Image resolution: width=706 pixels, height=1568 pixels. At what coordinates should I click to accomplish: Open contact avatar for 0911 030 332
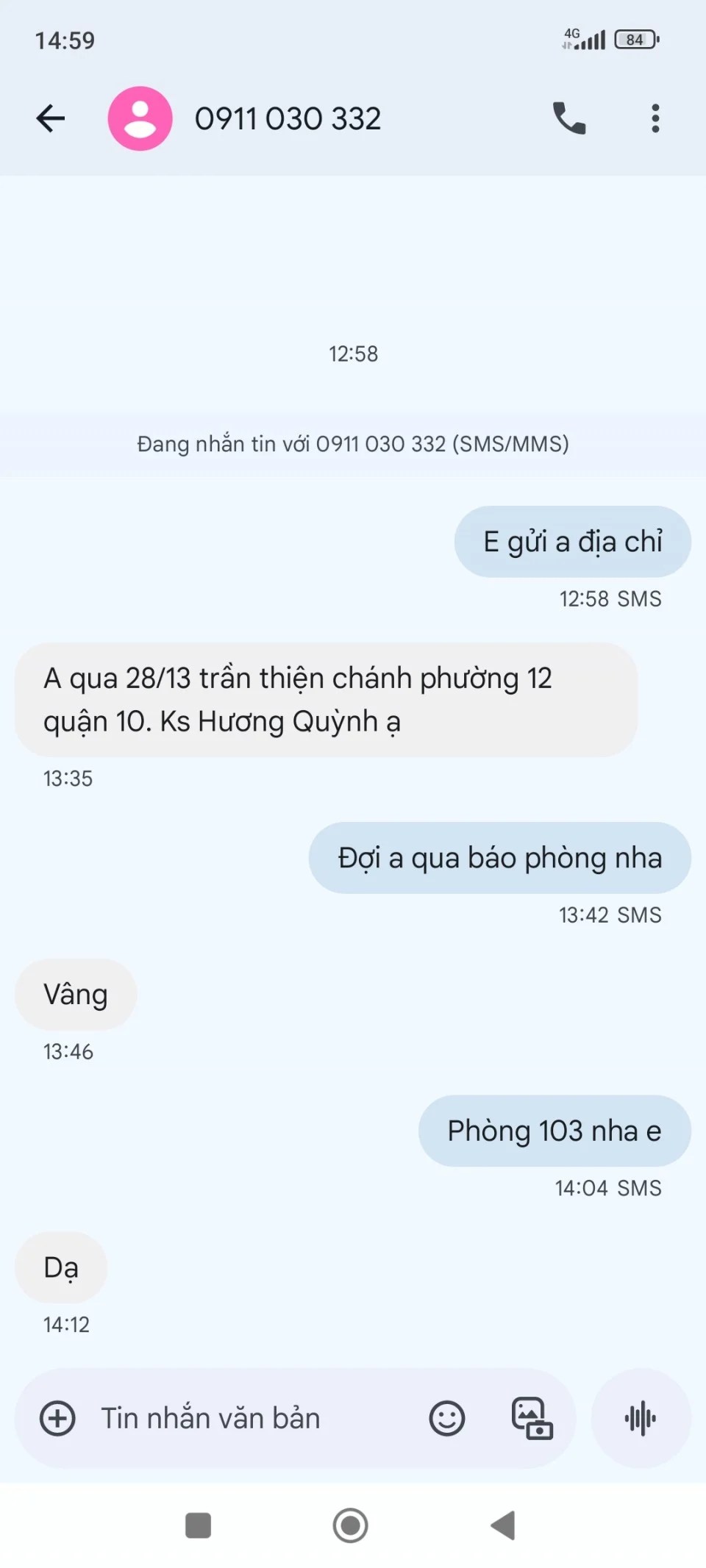tap(140, 118)
